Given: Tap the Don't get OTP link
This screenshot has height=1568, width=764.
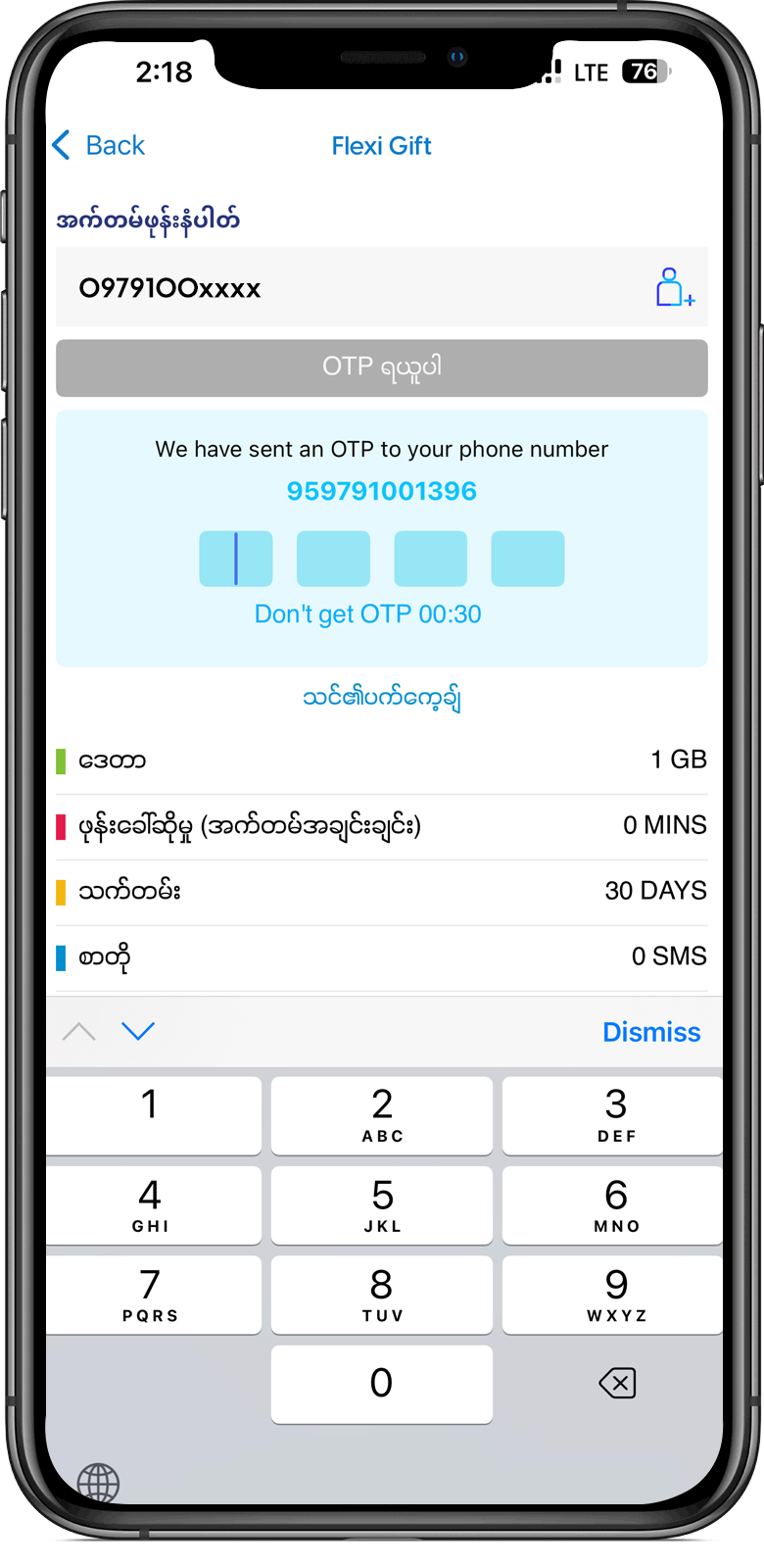Looking at the screenshot, I should pyautogui.click(x=367, y=614).
